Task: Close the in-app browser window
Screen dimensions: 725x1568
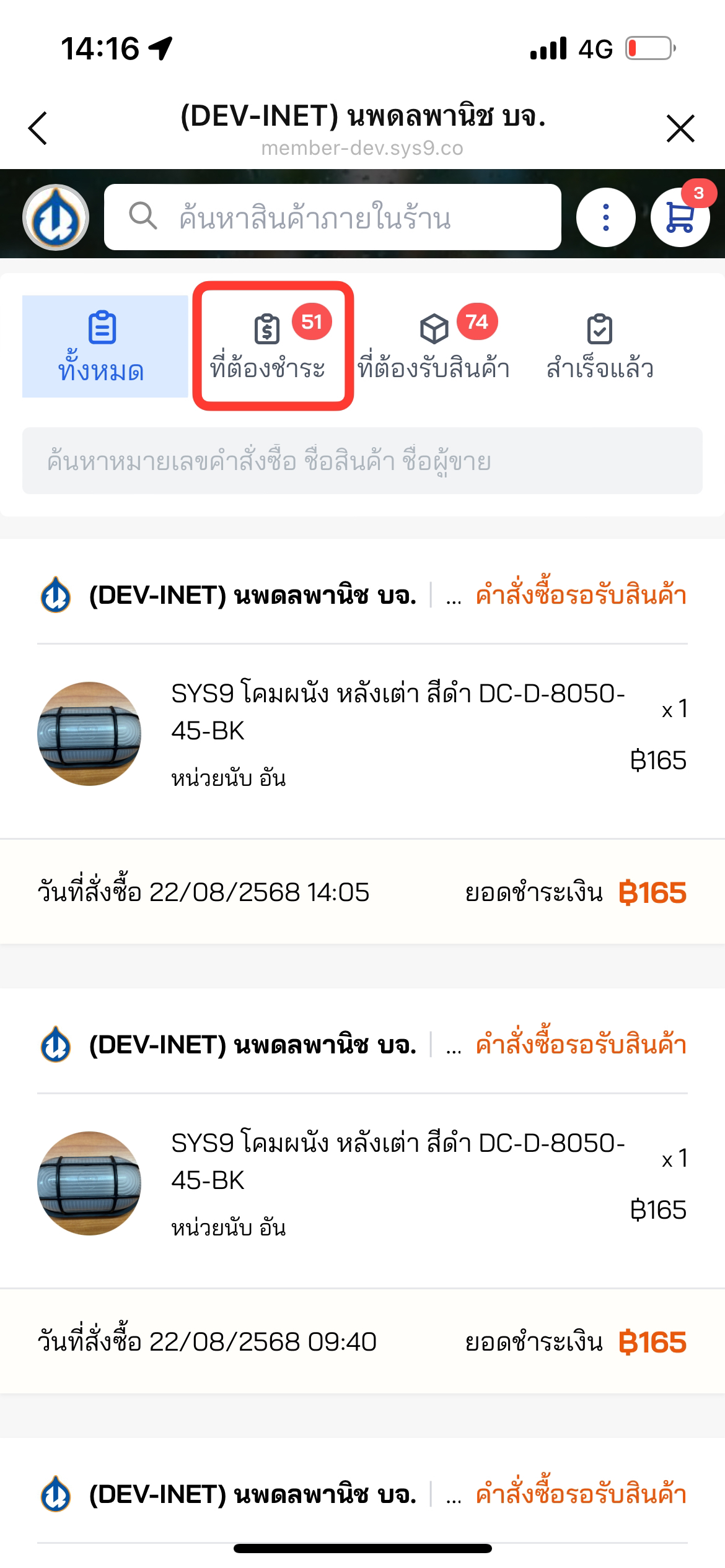Action: click(x=680, y=128)
